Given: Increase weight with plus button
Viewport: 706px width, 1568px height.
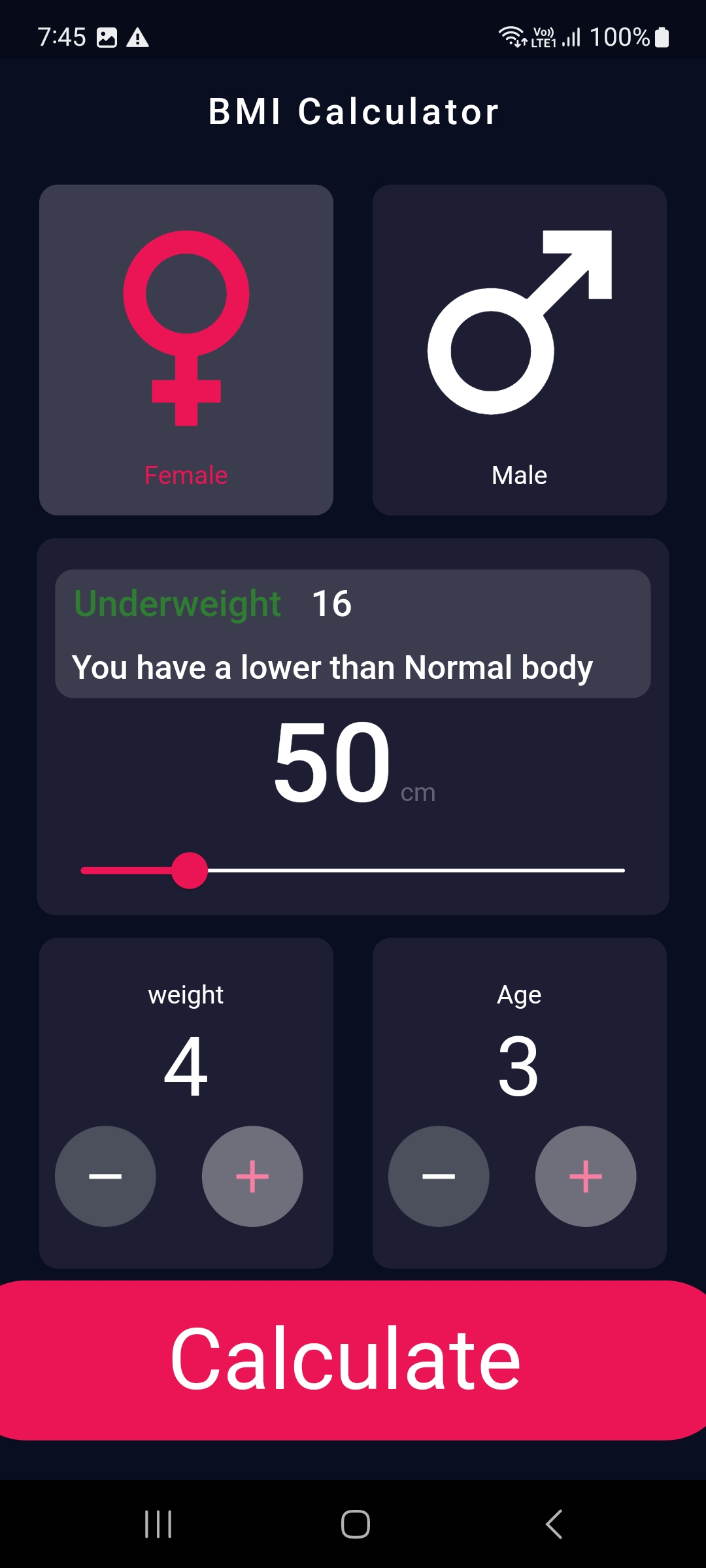Looking at the screenshot, I should (252, 1176).
